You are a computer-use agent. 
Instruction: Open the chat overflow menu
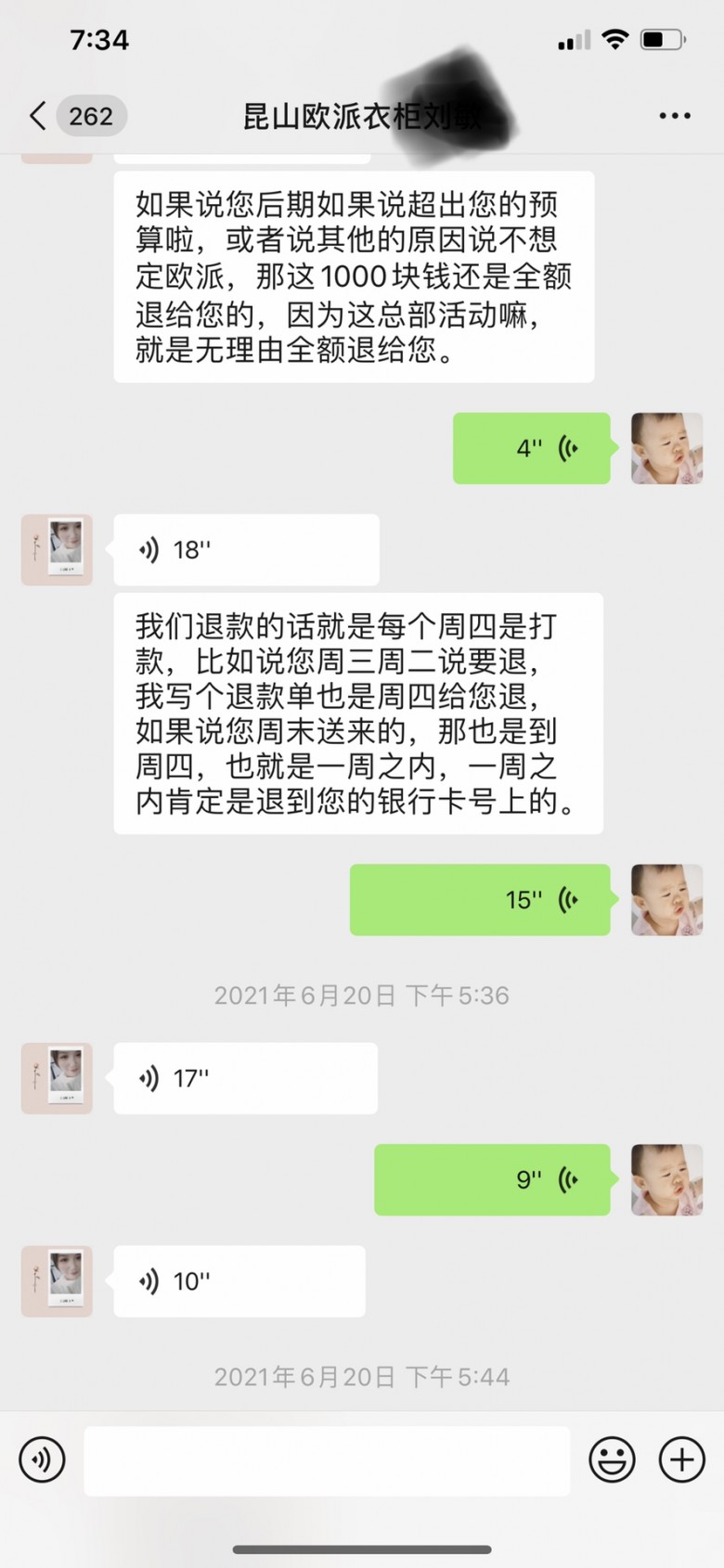(674, 116)
